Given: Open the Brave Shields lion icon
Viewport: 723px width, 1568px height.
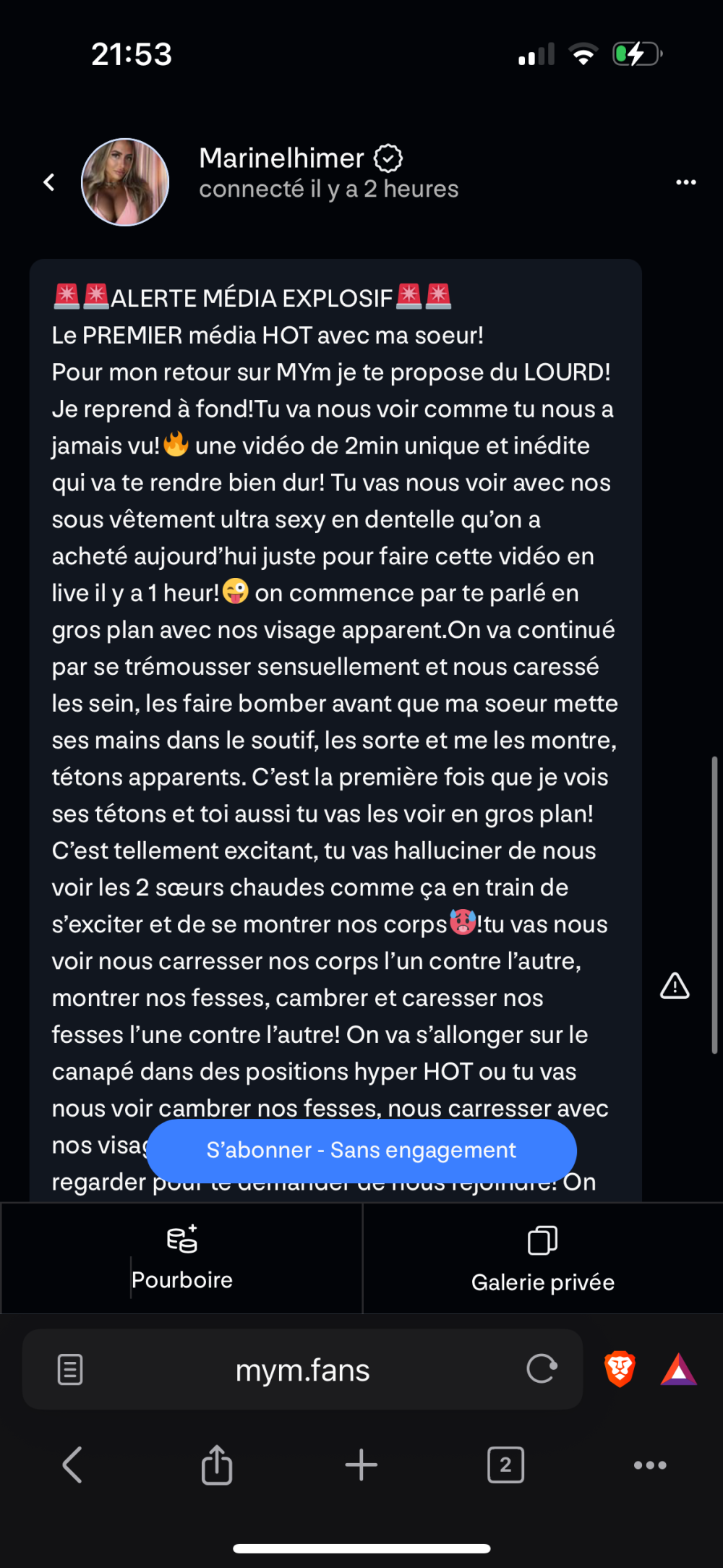Looking at the screenshot, I should click(x=620, y=1368).
